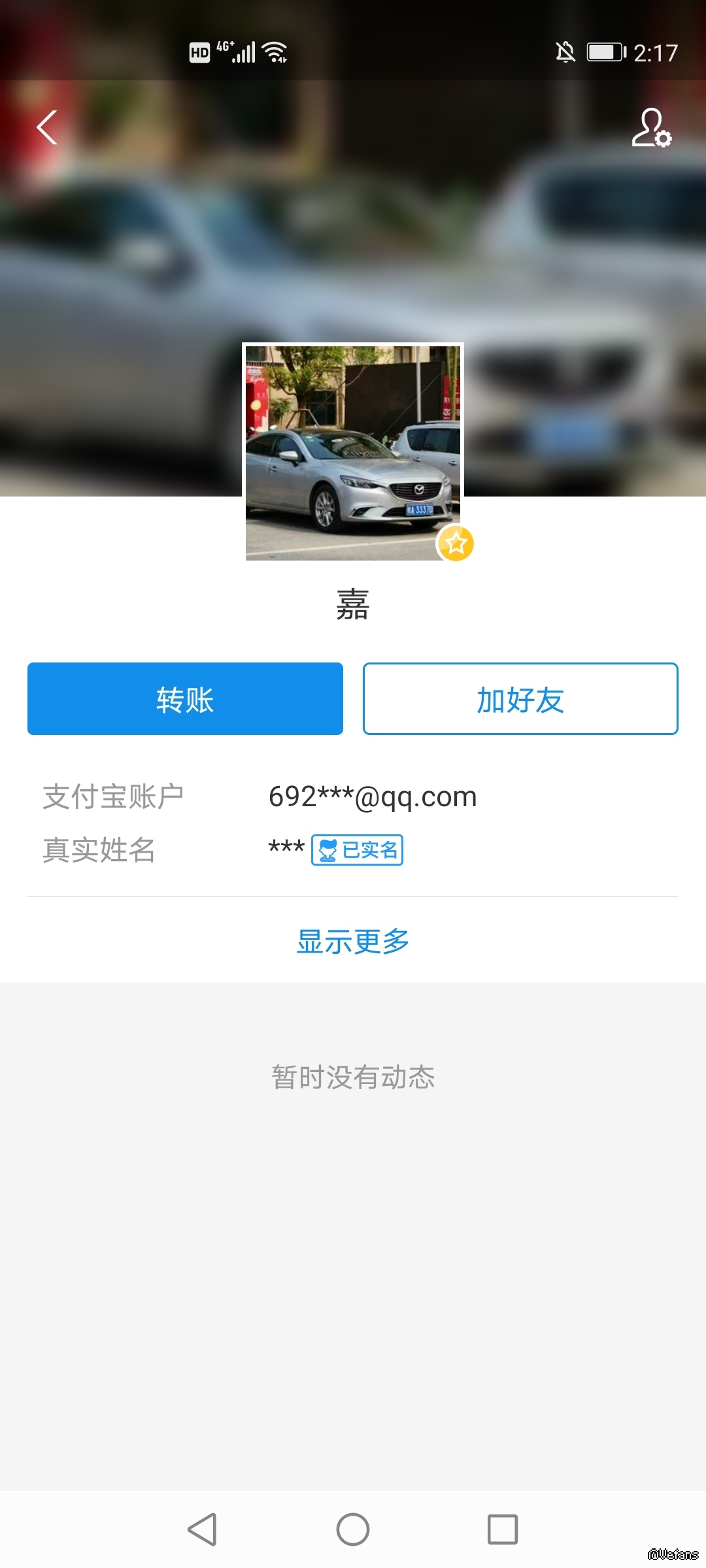View the car profile avatar

pos(353,452)
